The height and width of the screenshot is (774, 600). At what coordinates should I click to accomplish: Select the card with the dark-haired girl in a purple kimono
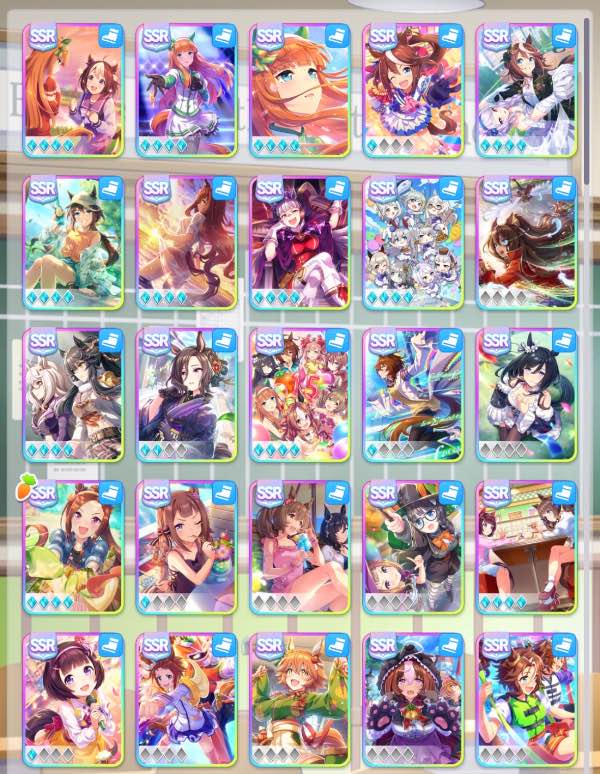click(x=186, y=395)
